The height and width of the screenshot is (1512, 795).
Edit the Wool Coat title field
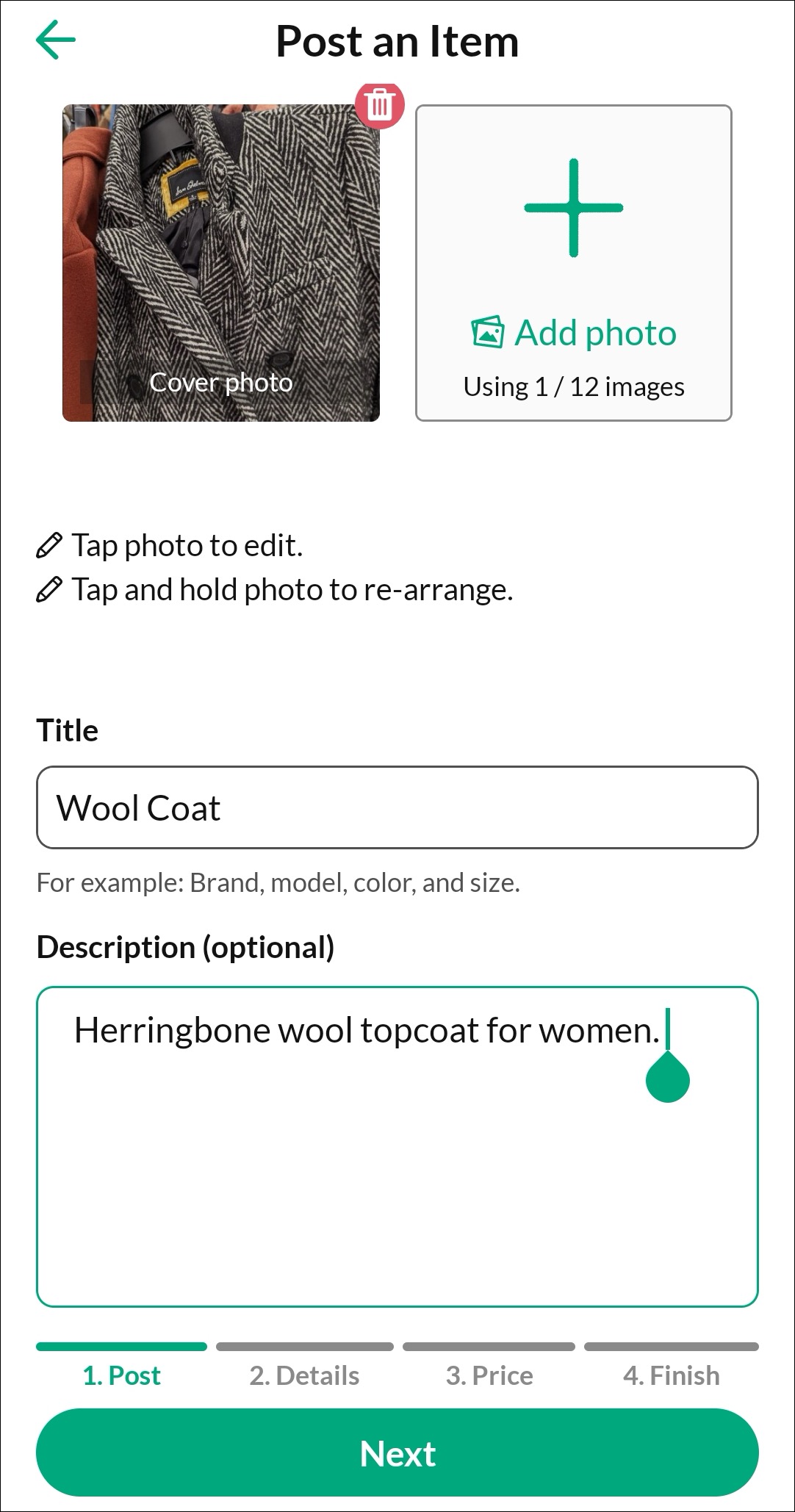397,807
